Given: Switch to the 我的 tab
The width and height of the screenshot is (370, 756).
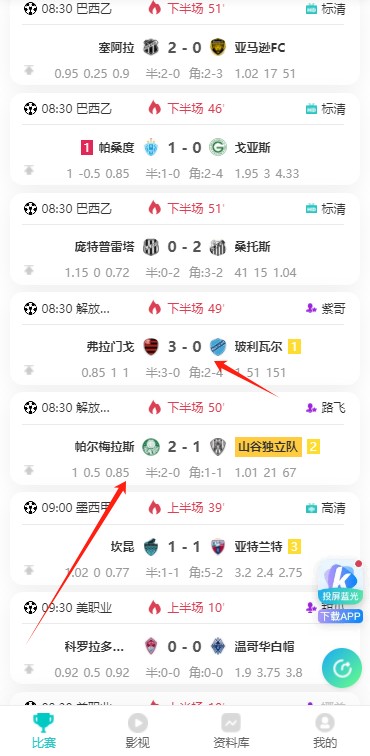Looking at the screenshot, I should pos(325,731).
